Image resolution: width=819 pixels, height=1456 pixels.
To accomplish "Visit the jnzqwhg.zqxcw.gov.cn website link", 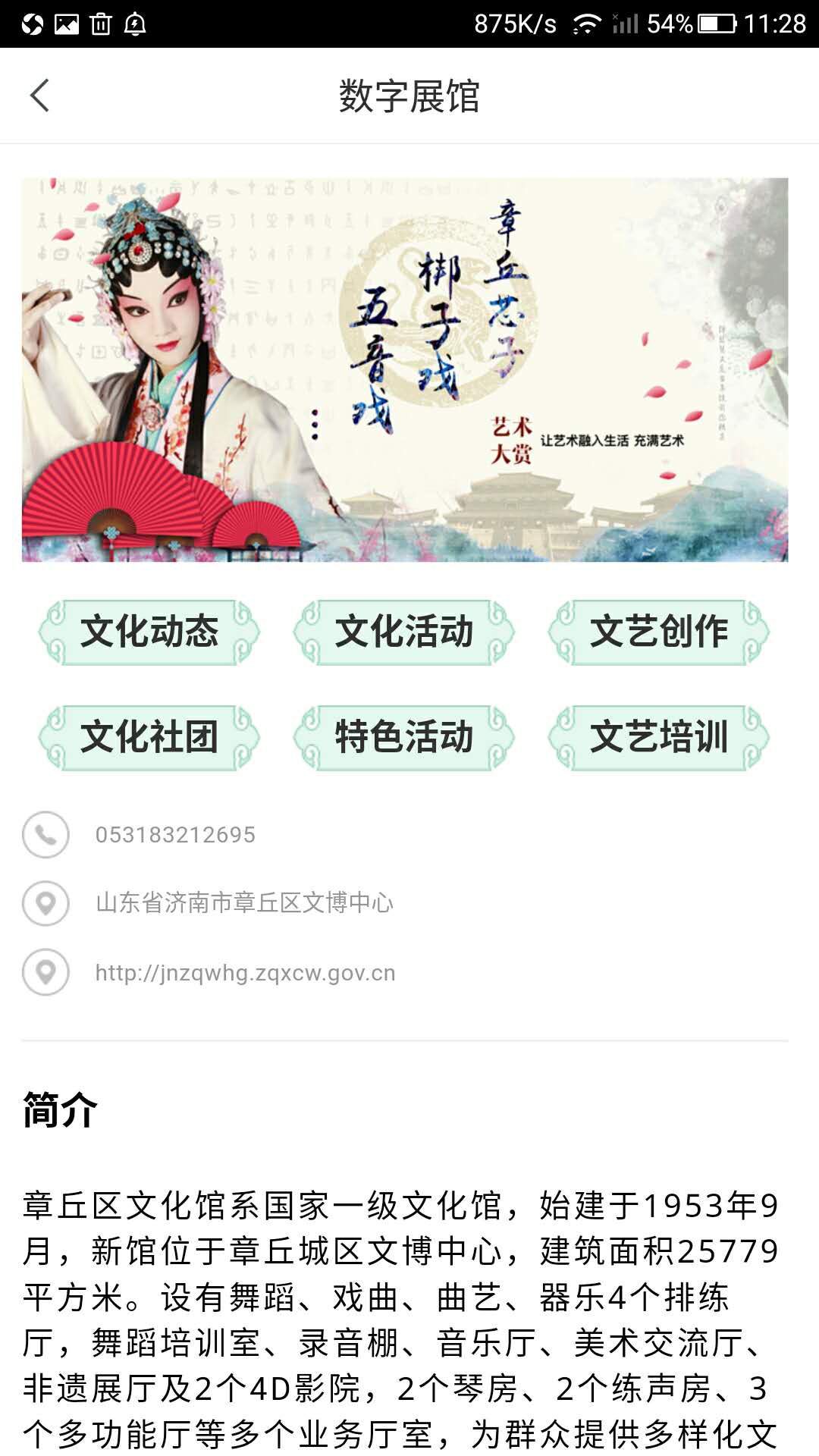I will tap(245, 973).
